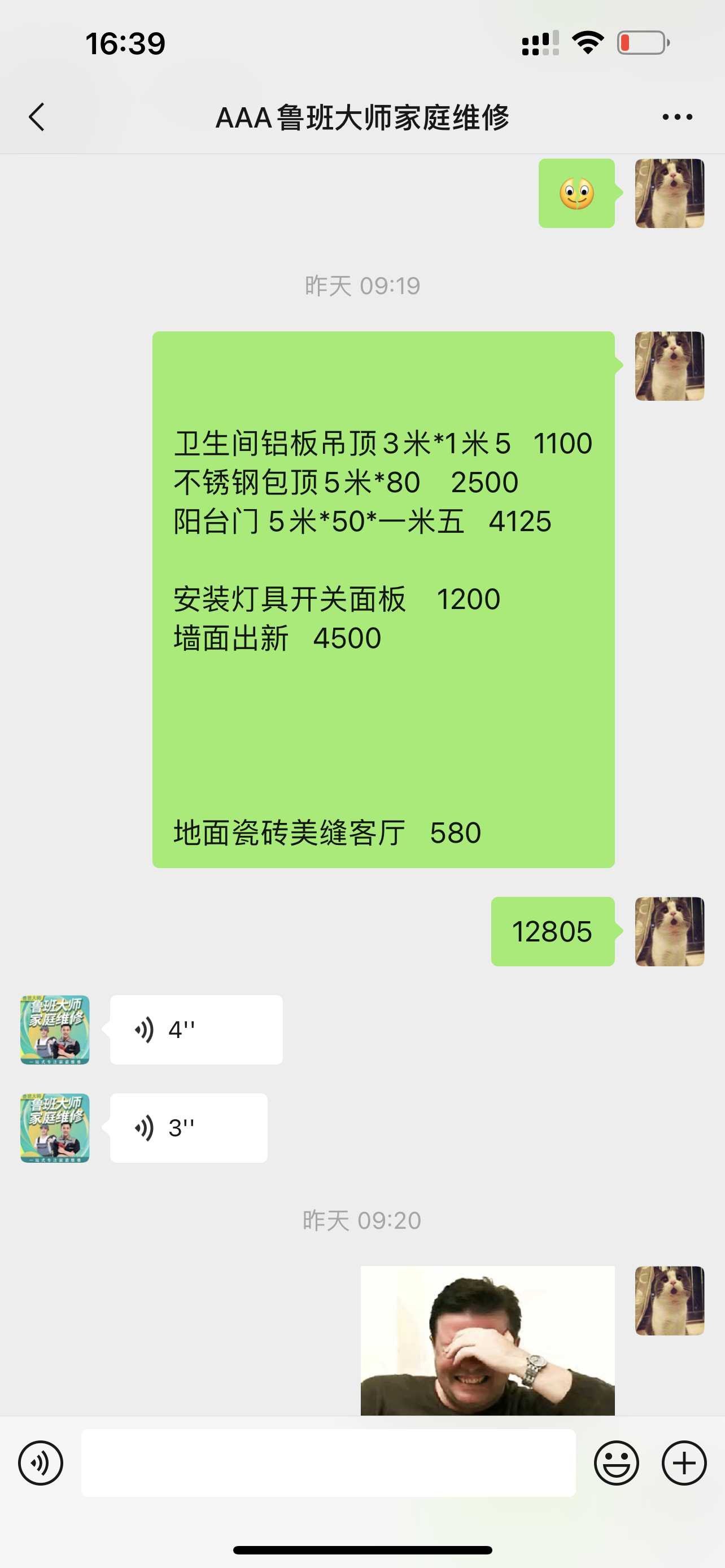Screen dimensions: 725x1568
Task: Open the facepalm laughing sticker image
Action: [x=487, y=1340]
